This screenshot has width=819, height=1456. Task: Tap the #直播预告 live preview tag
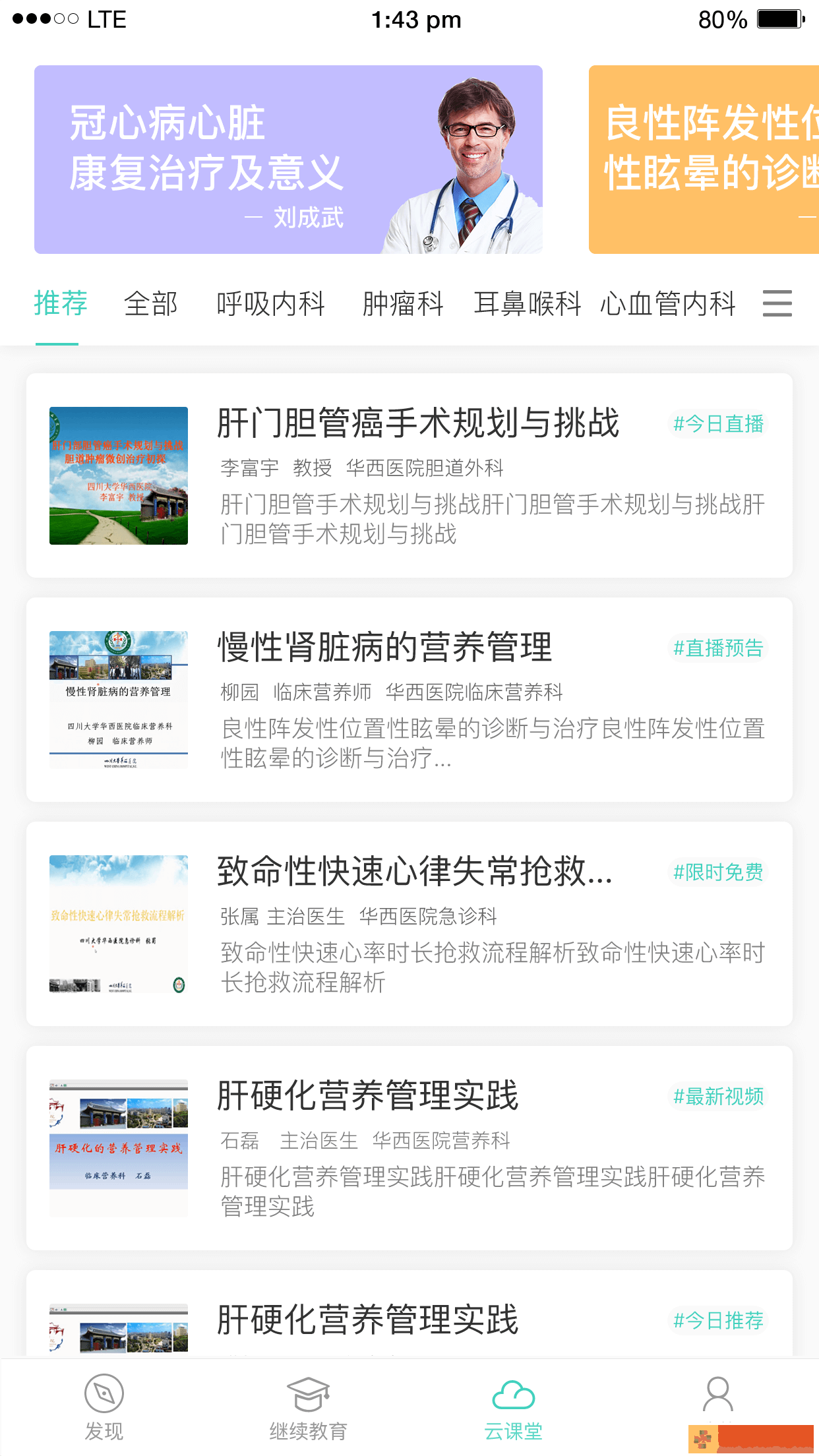[x=717, y=649]
